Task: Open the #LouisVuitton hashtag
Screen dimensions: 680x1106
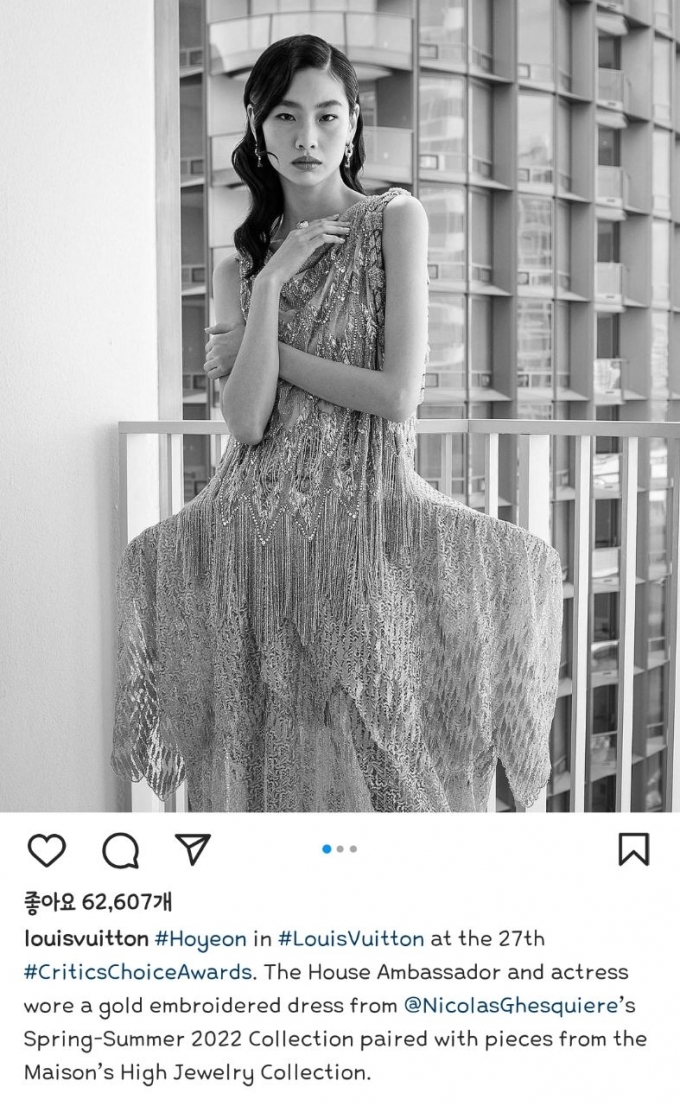Action: pos(351,938)
